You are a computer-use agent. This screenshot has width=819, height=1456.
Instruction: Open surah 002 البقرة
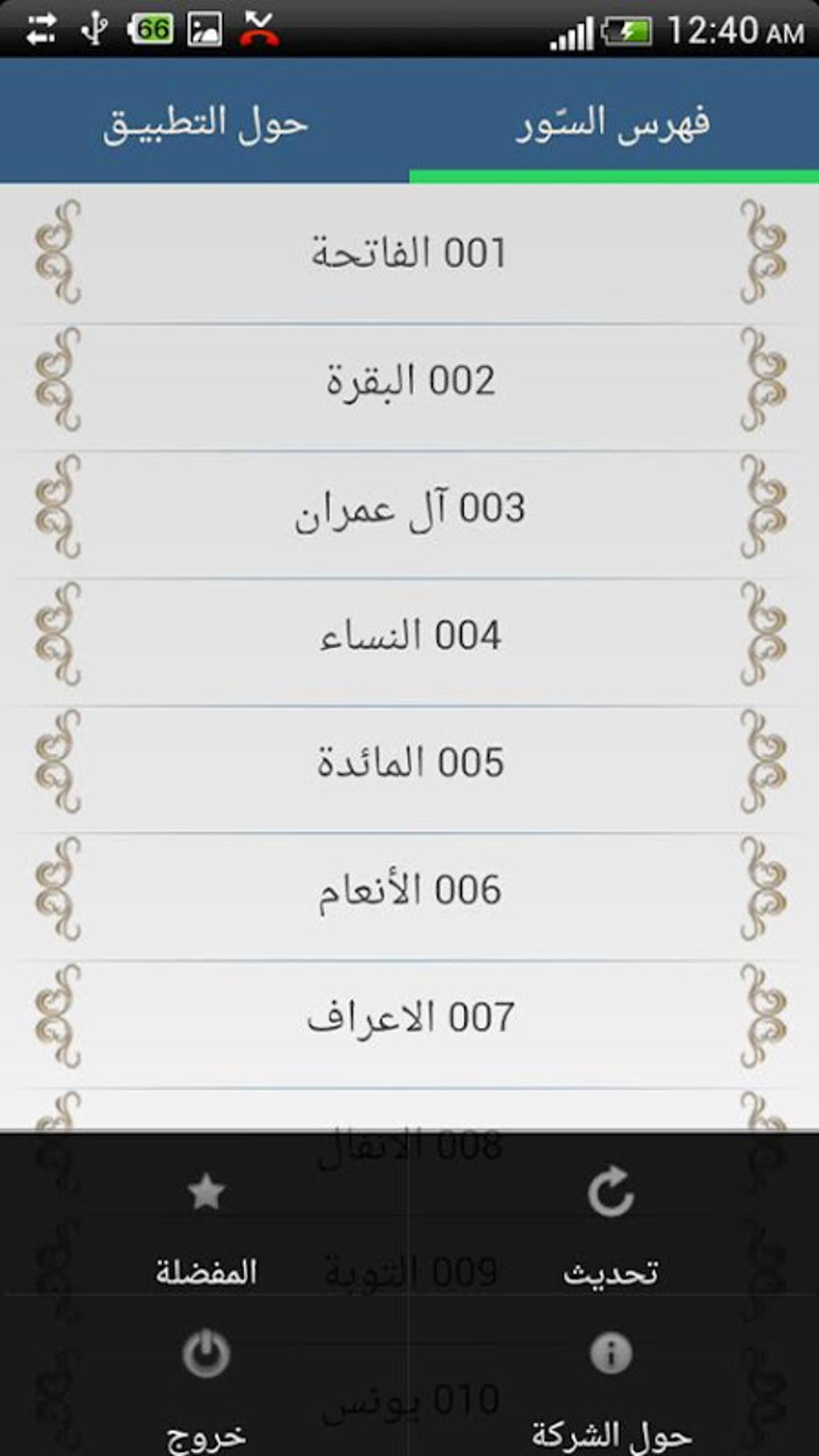coord(409,381)
